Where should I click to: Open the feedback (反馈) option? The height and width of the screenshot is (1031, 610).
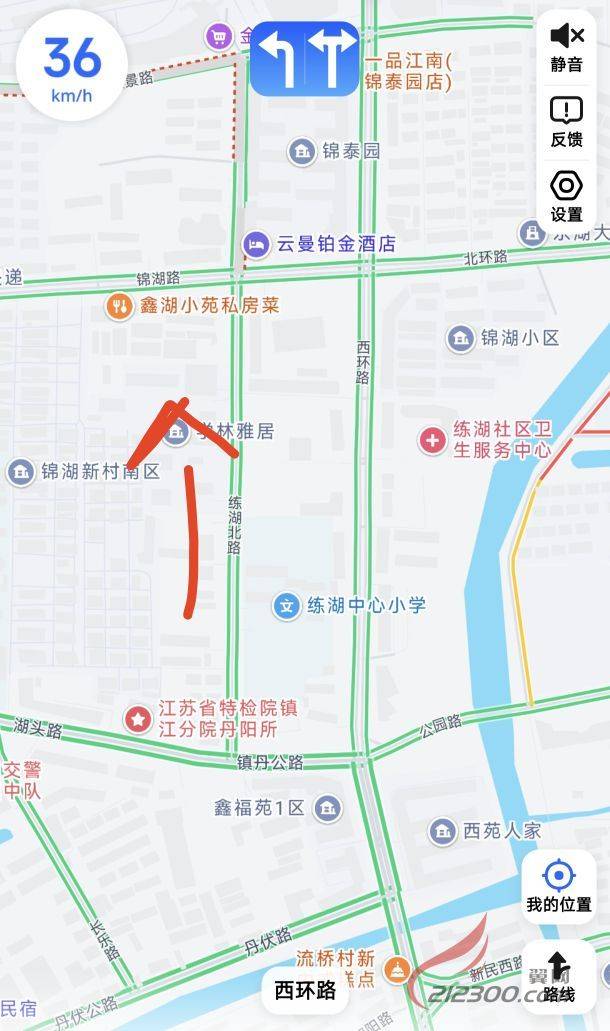pos(566,120)
